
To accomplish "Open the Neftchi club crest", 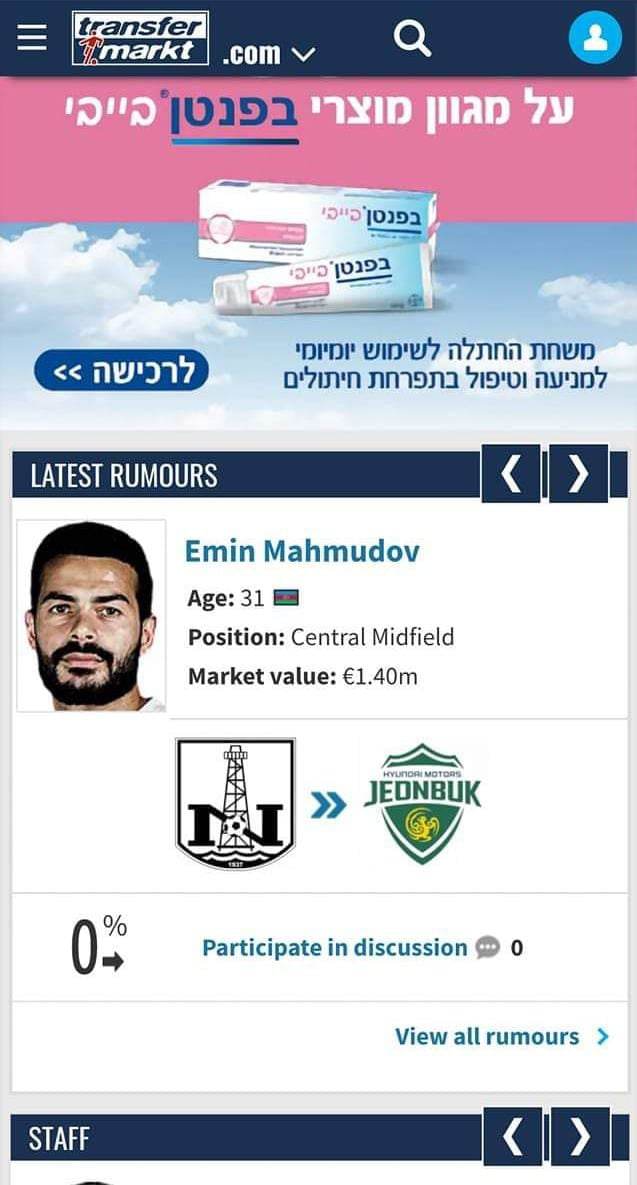I will (x=235, y=804).
